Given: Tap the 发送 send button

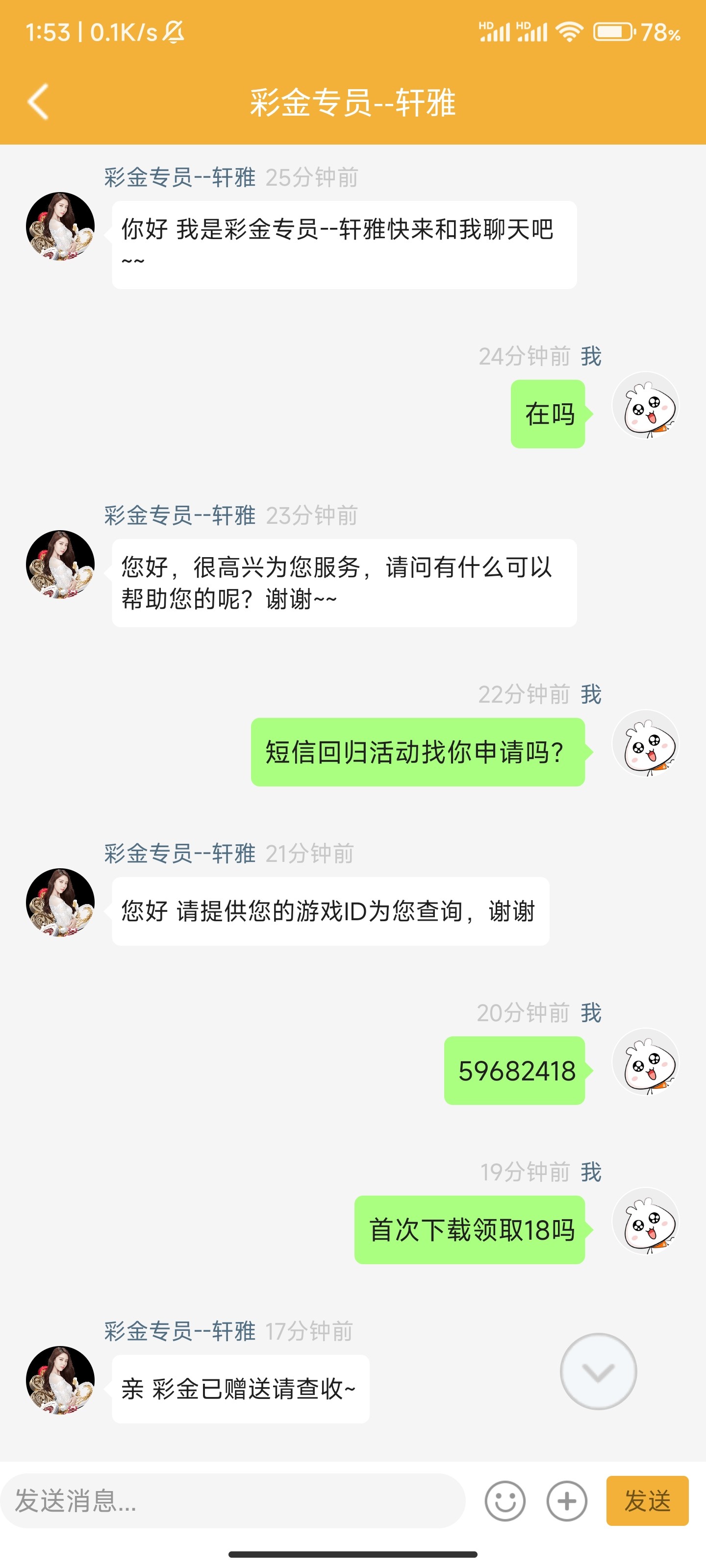Looking at the screenshot, I should [x=647, y=1500].
